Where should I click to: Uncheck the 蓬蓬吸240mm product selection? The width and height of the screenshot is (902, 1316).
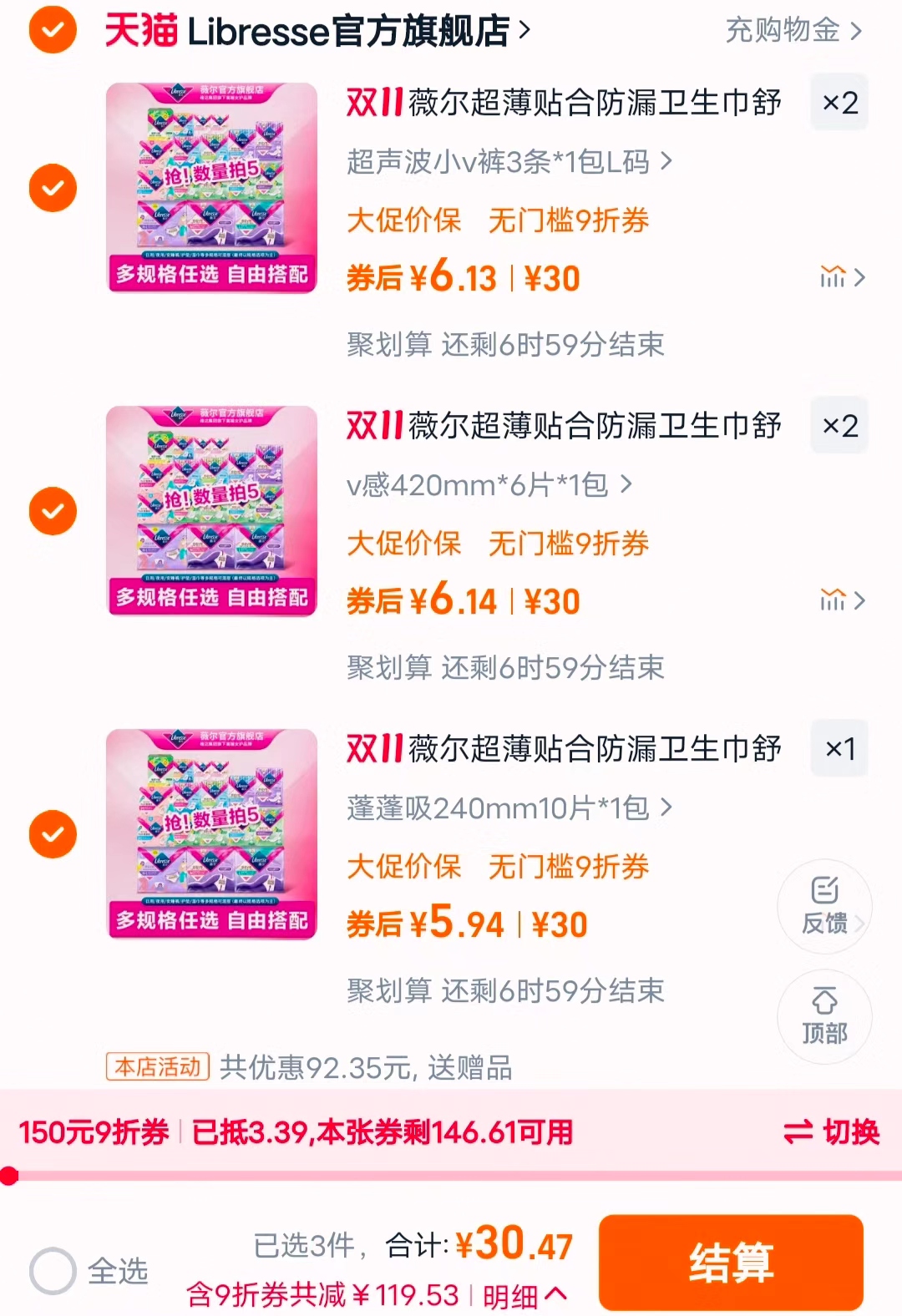tap(52, 833)
